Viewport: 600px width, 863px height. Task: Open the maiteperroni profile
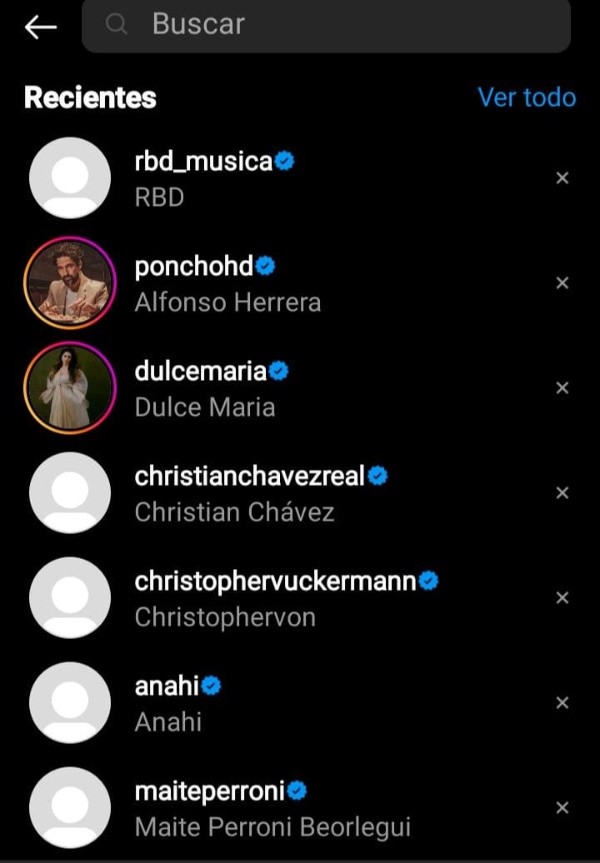(x=220, y=808)
